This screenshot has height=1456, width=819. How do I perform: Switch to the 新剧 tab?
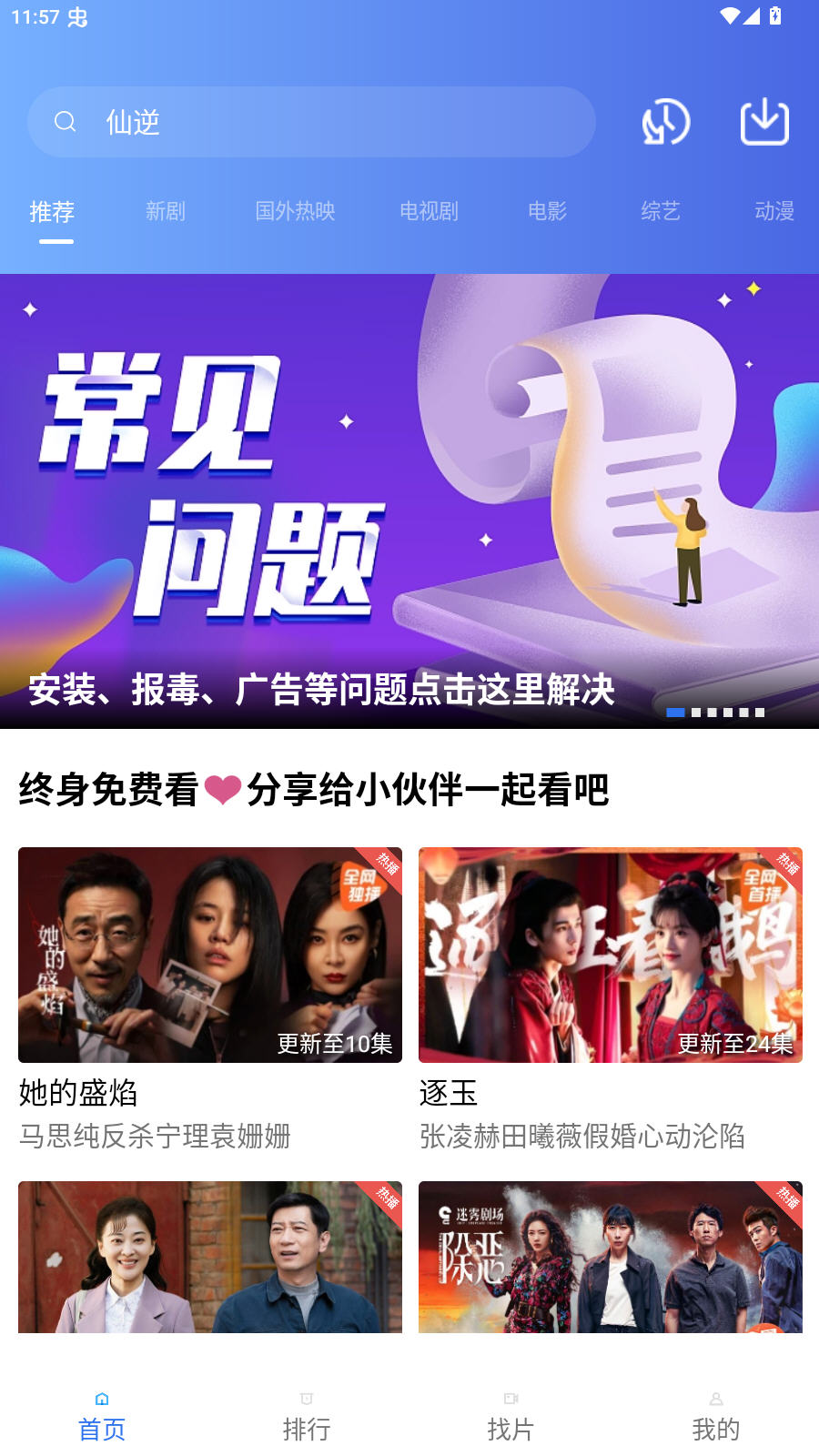coord(165,211)
